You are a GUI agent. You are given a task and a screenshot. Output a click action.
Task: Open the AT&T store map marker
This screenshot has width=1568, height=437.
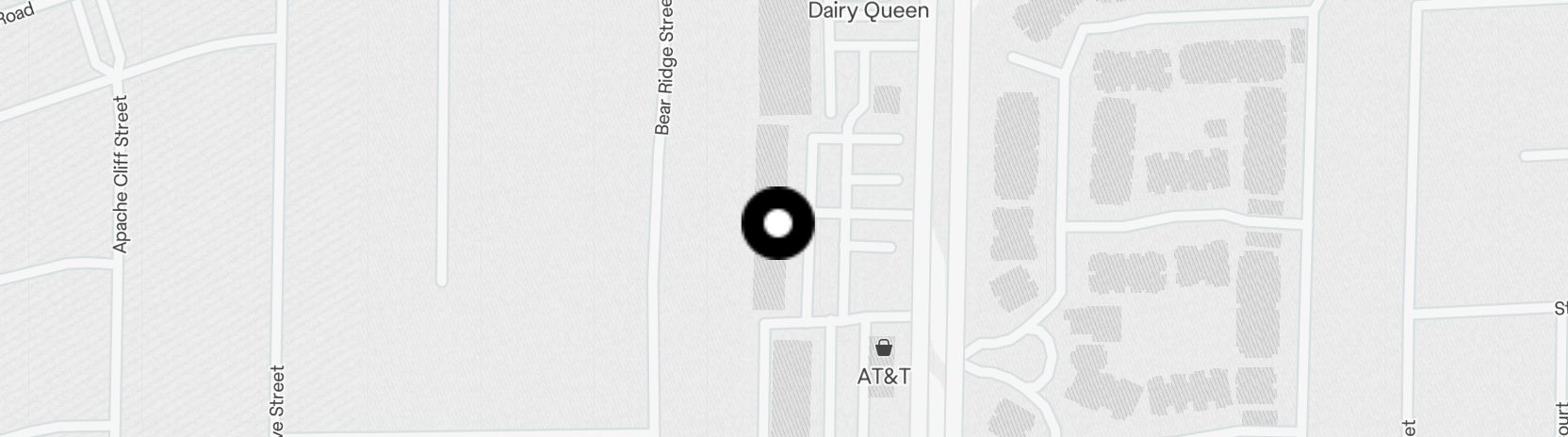[884, 348]
